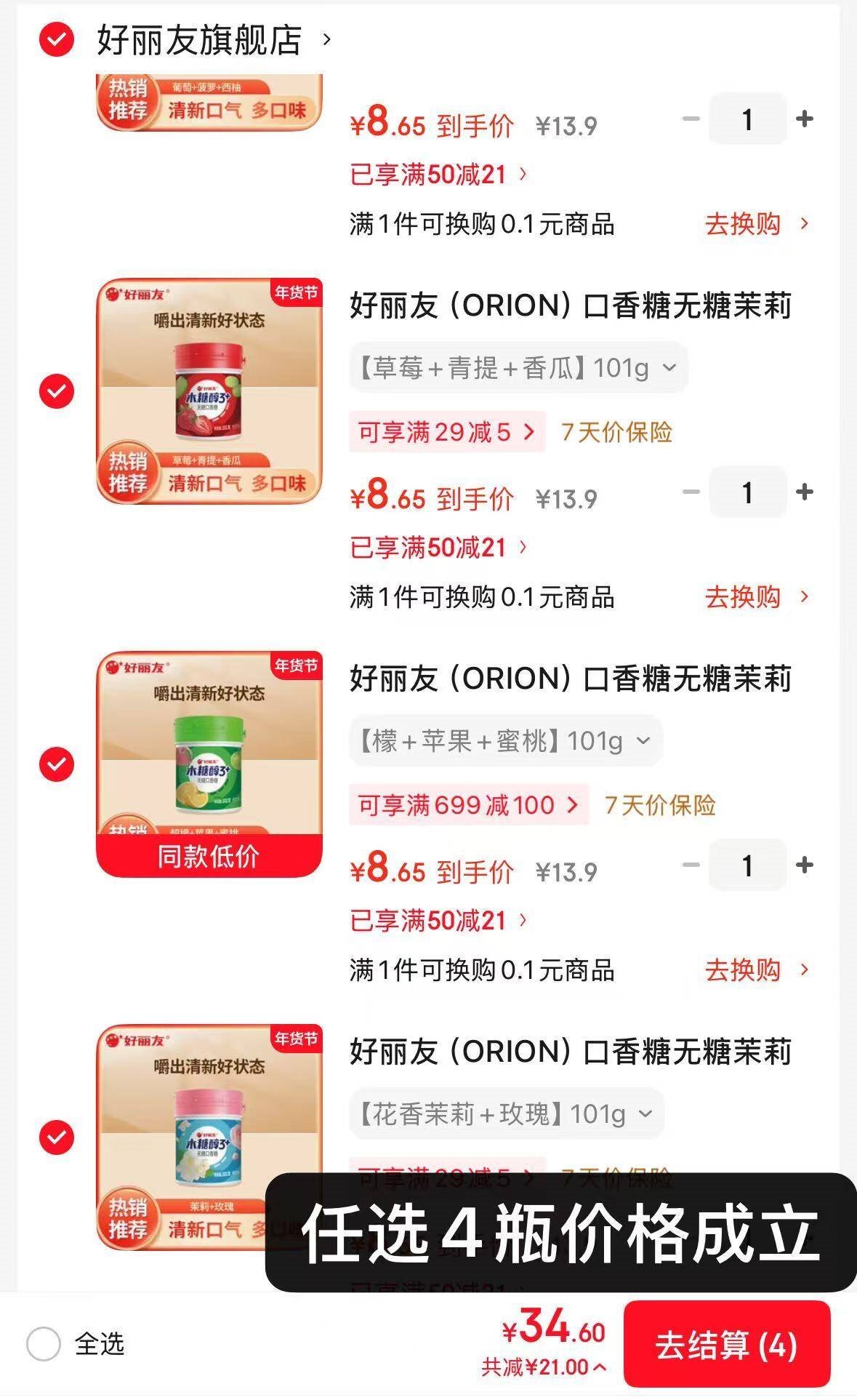This screenshot has height=1400, width=857.
Task: Increase quantity of the 草莓+青提+香瓜 item
Action: point(804,492)
